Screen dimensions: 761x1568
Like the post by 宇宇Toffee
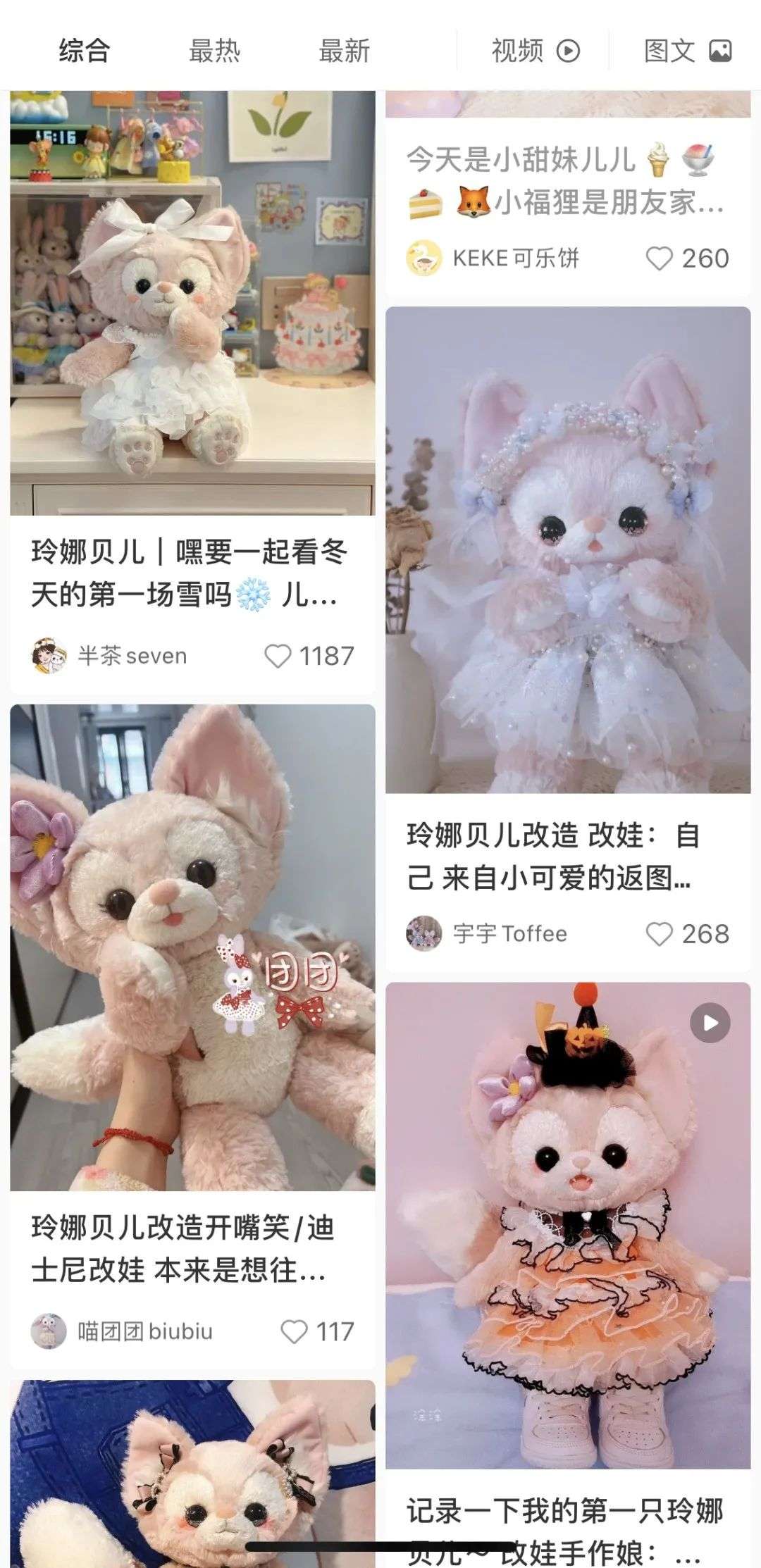(660, 934)
